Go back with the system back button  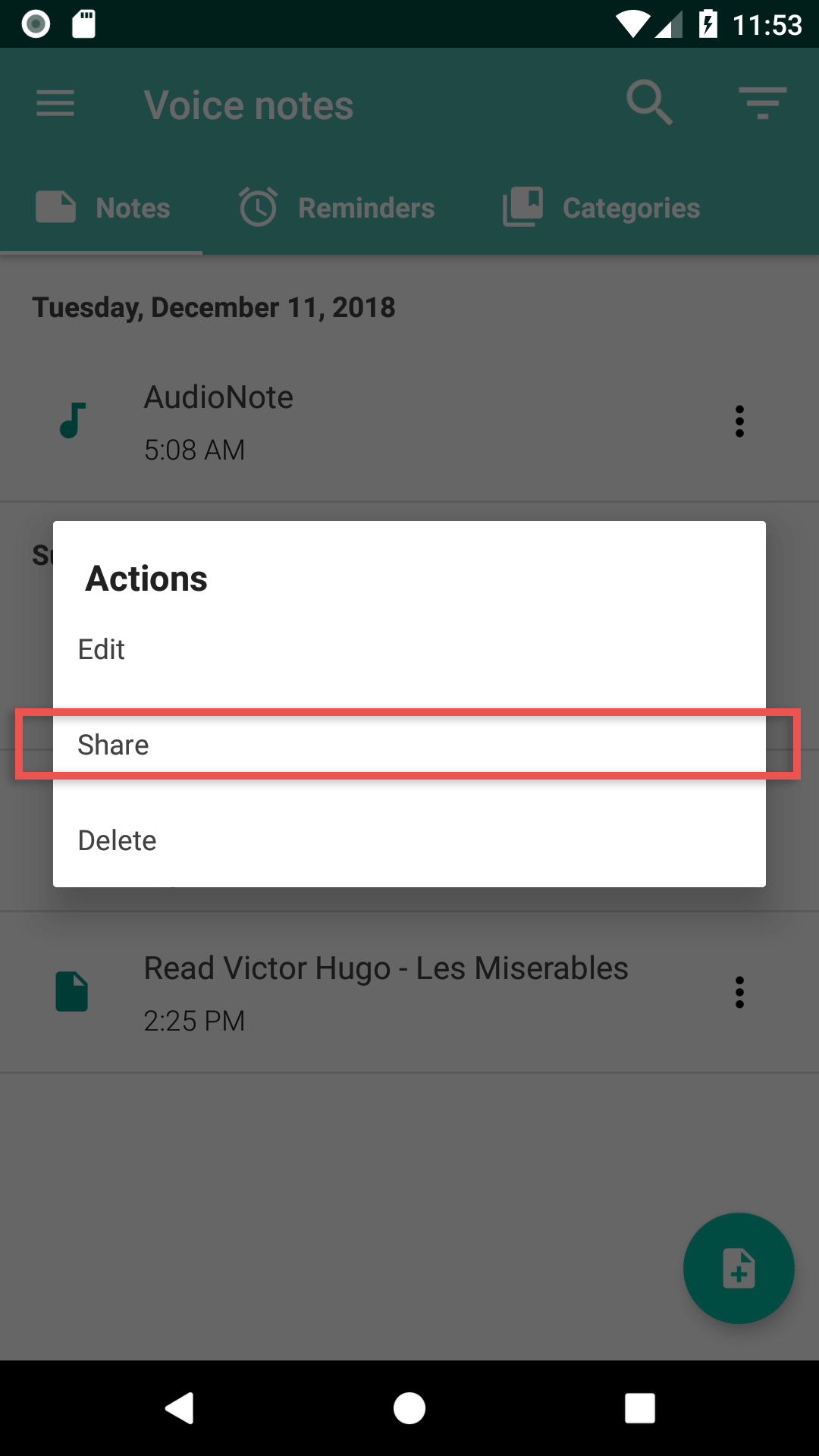coord(180,1408)
